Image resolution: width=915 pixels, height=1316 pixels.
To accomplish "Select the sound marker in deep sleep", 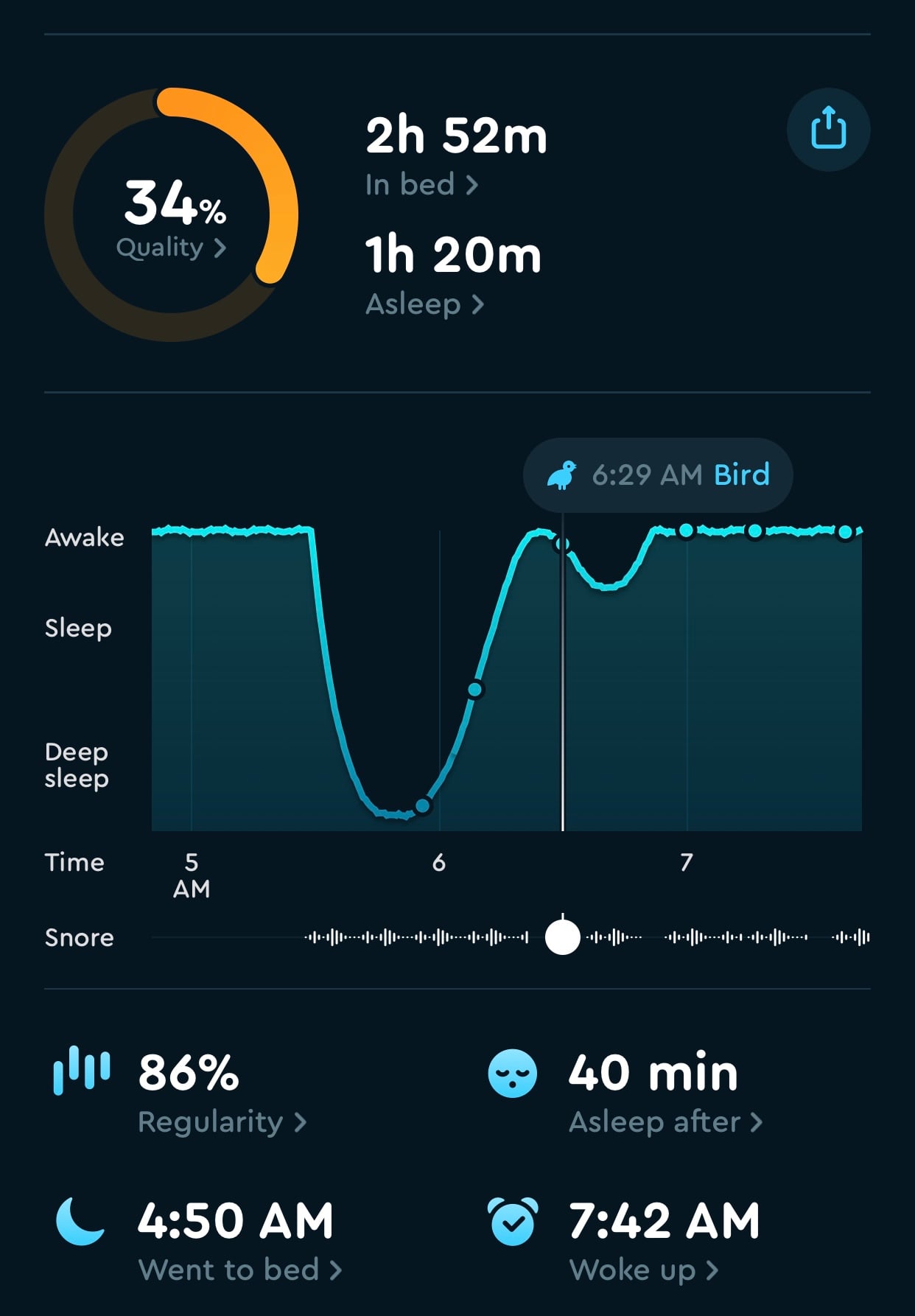I will [x=423, y=805].
